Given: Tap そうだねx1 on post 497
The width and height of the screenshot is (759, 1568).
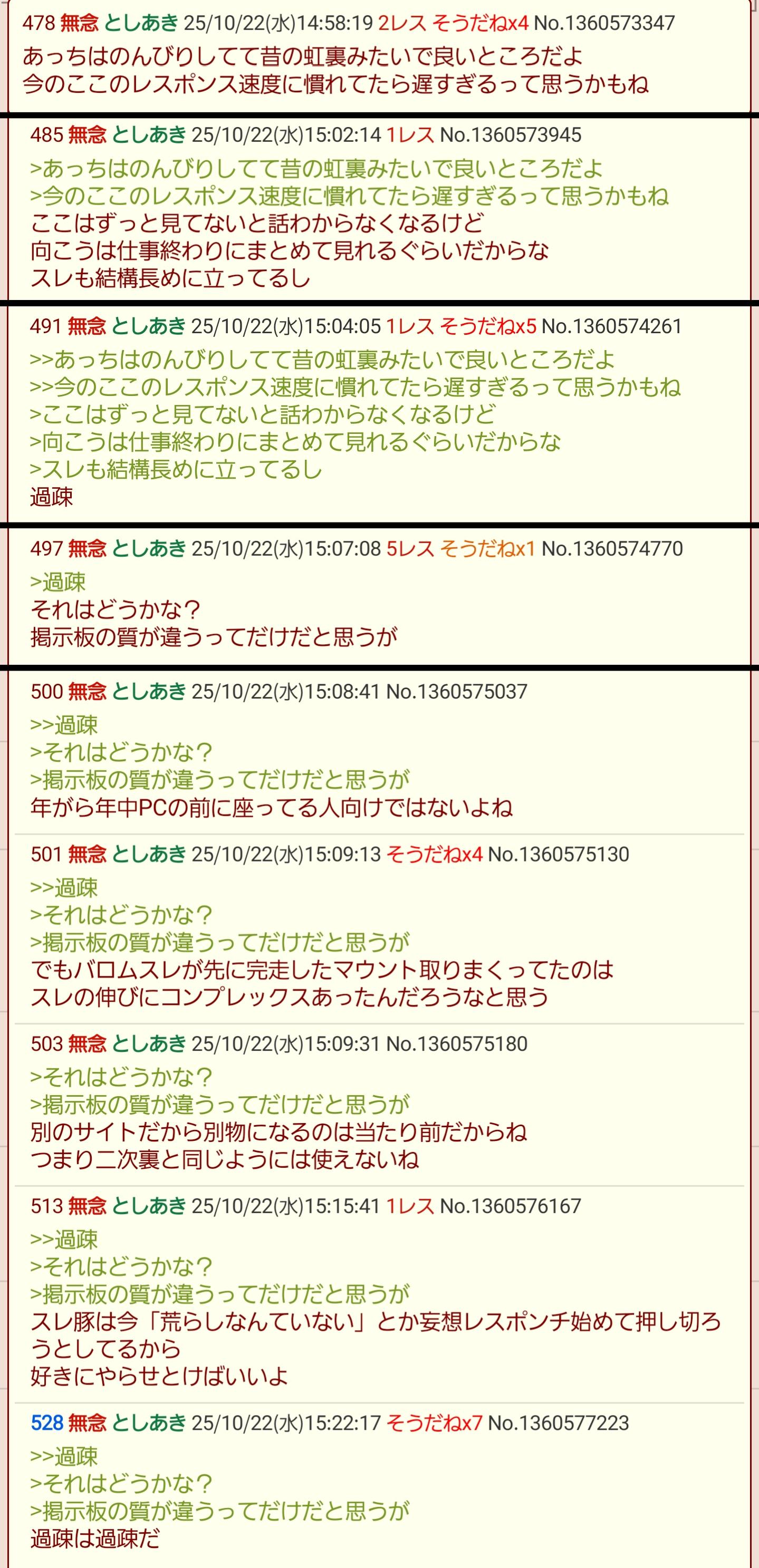Looking at the screenshot, I should click(x=487, y=548).
